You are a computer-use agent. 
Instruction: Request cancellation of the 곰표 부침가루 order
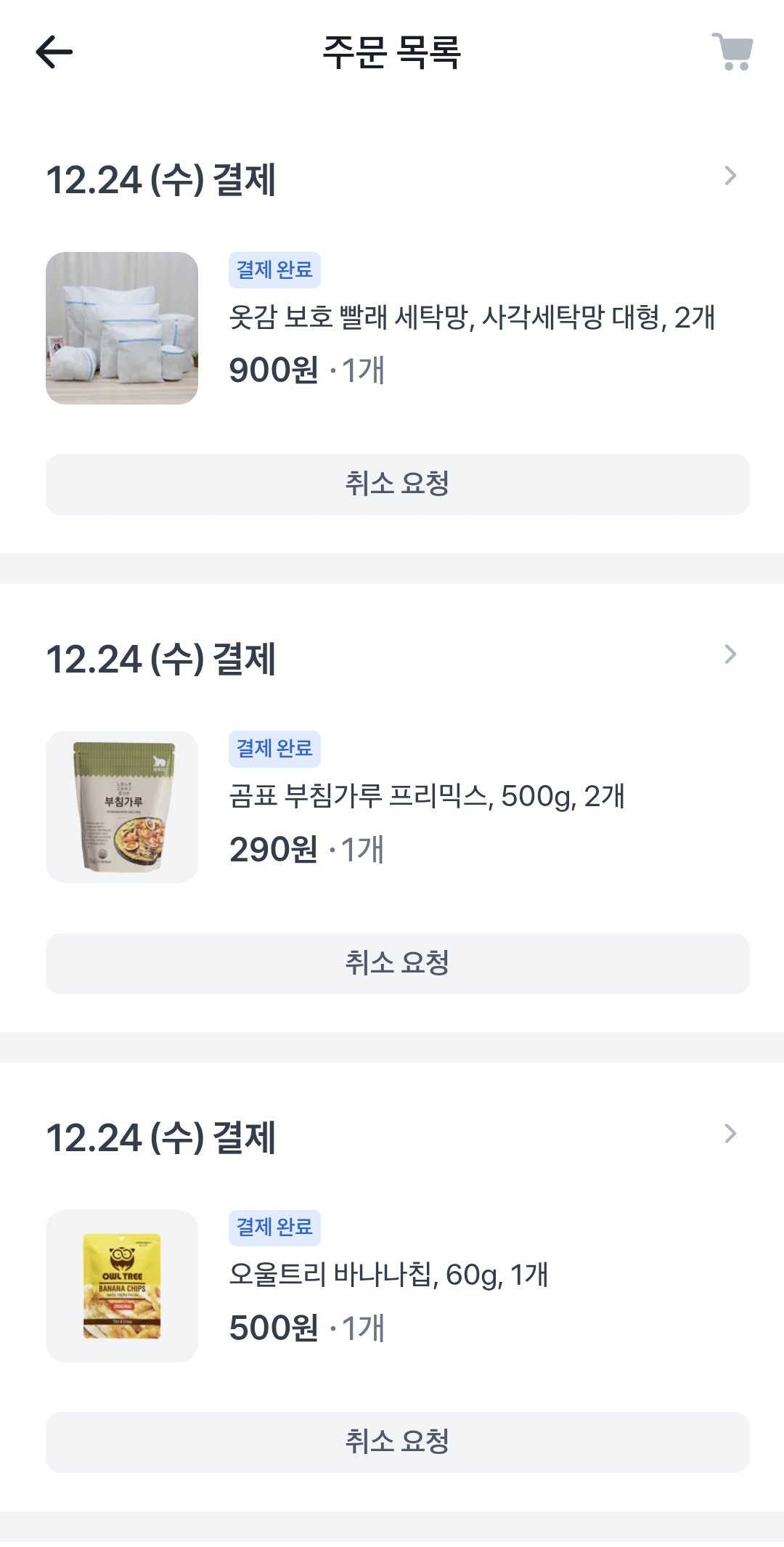click(x=397, y=963)
